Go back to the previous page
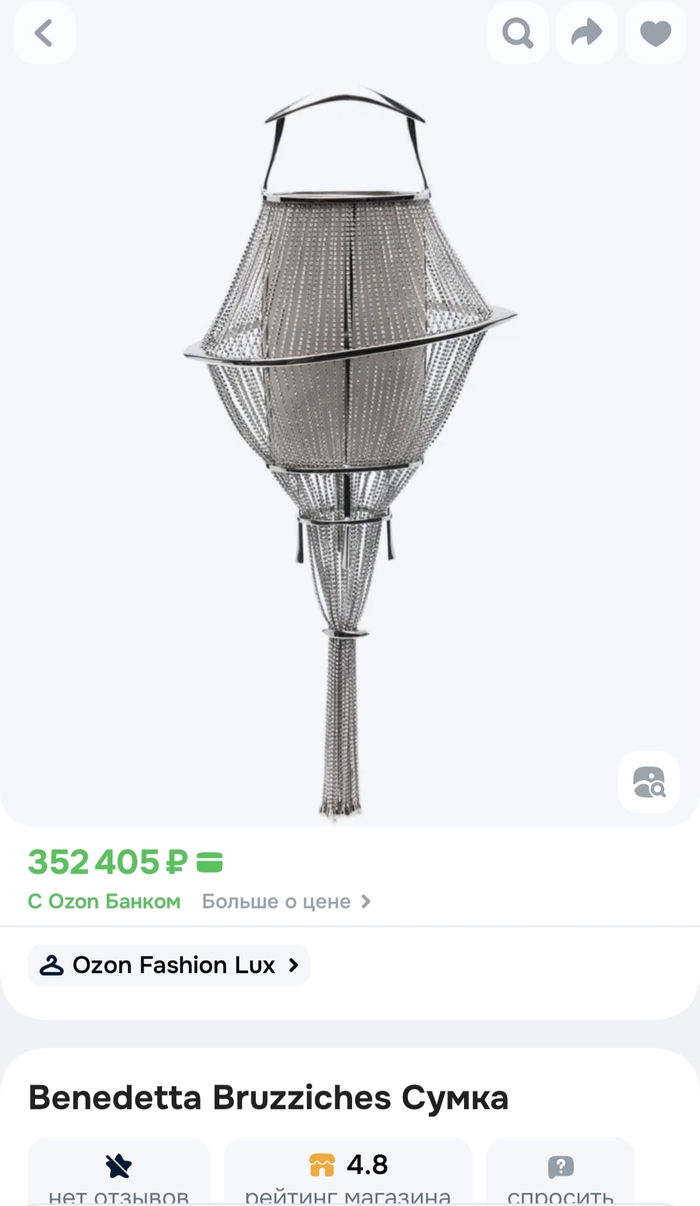The image size is (700, 1206). click(44, 33)
